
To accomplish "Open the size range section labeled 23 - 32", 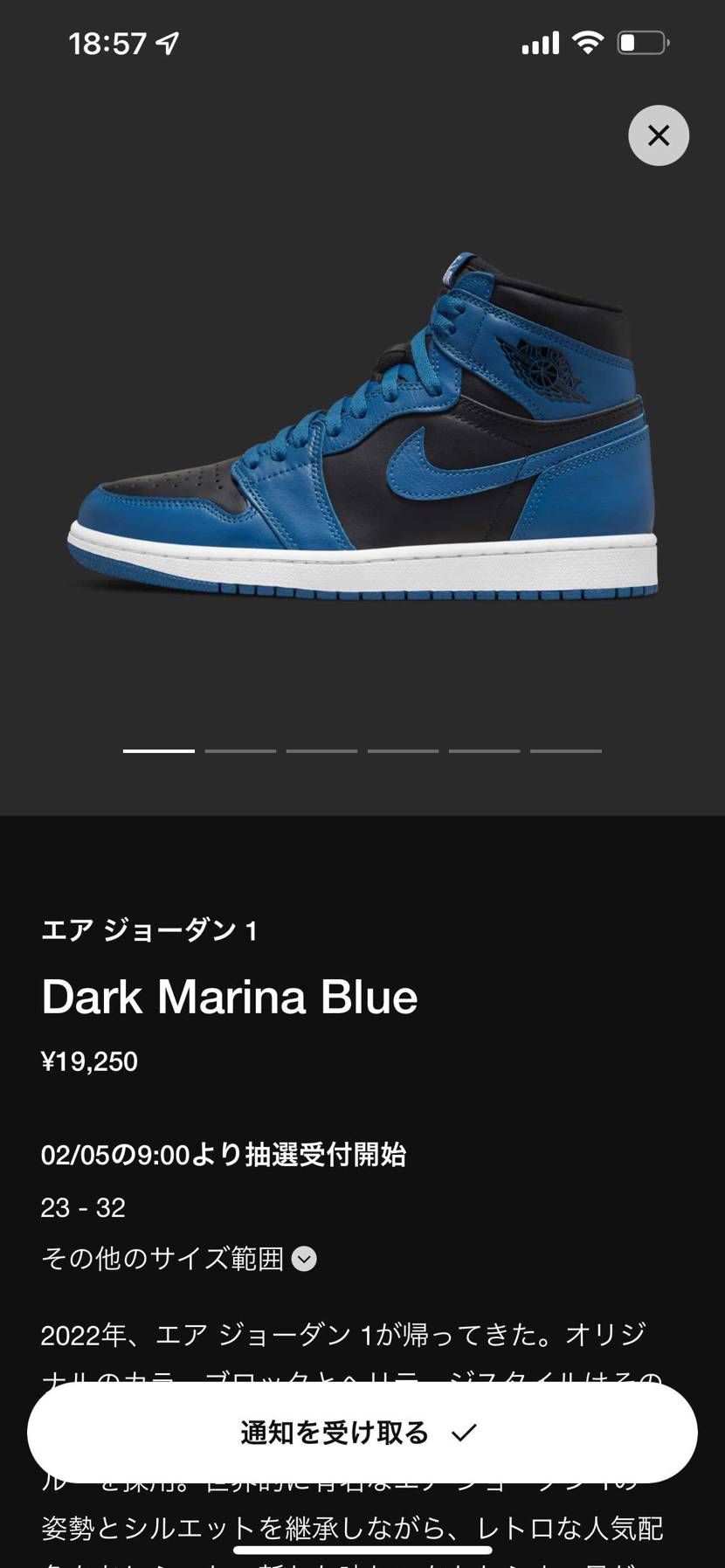I will tap(84, 1206).
